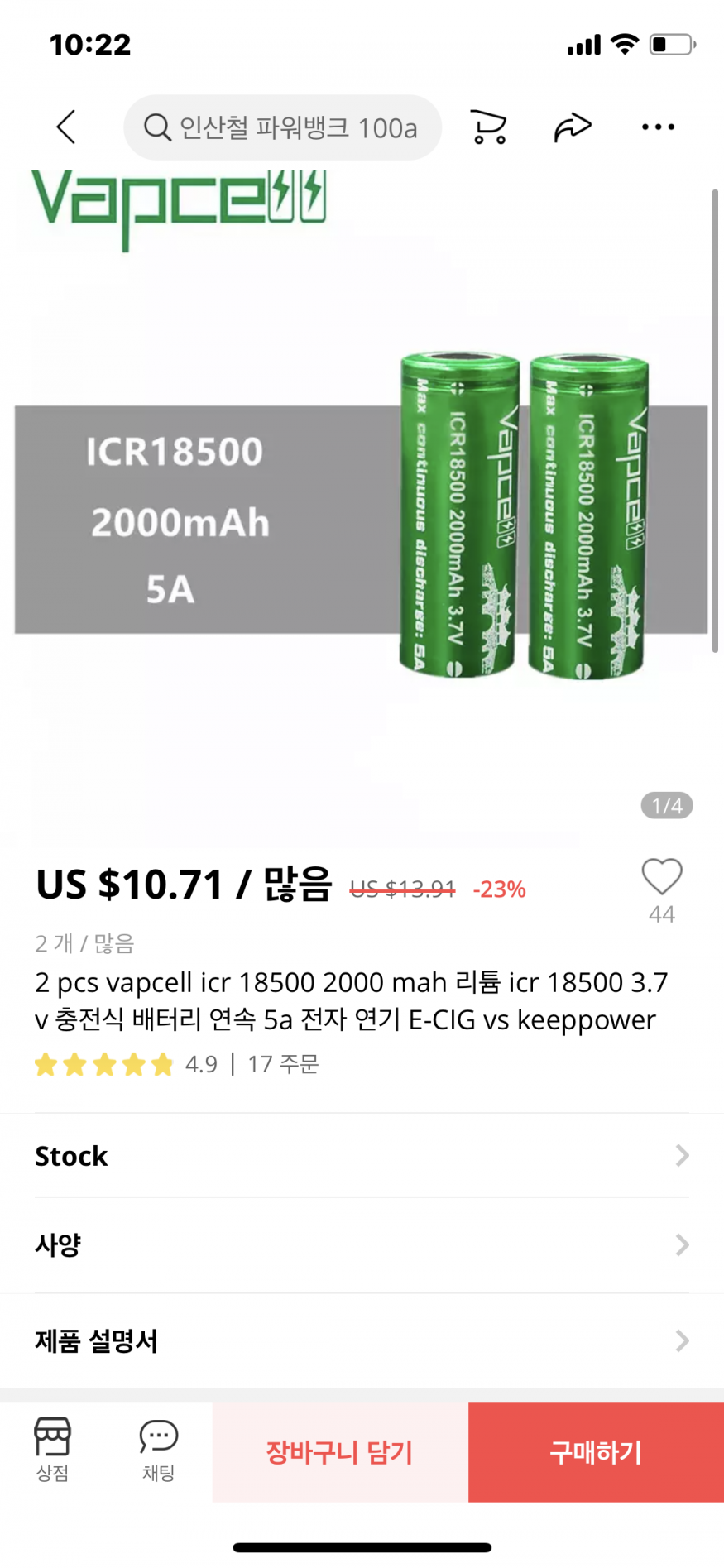The image size is (724, 1568).
Task: Open the shopping cart
Action: 488,127
